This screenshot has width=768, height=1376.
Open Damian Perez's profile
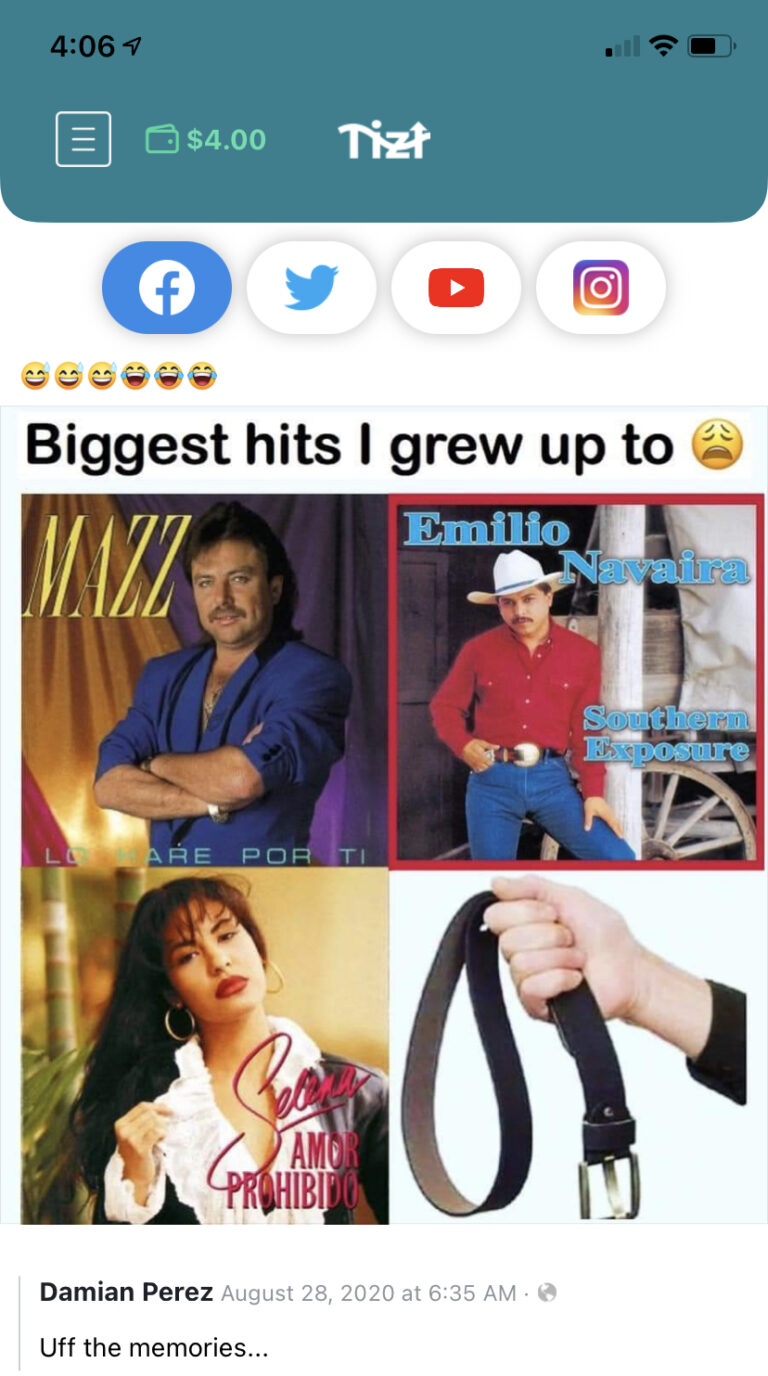click(x=126, y=1292)
